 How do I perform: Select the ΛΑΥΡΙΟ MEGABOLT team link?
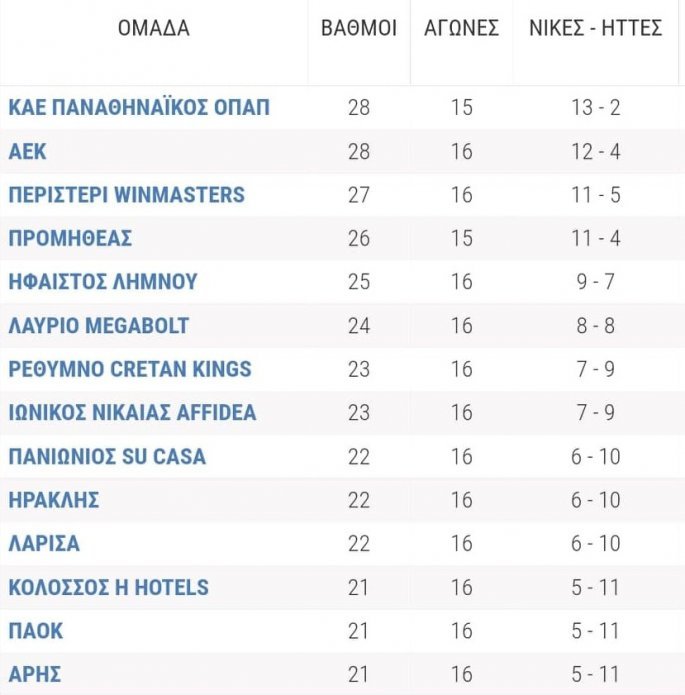click(x=98, y=326)
